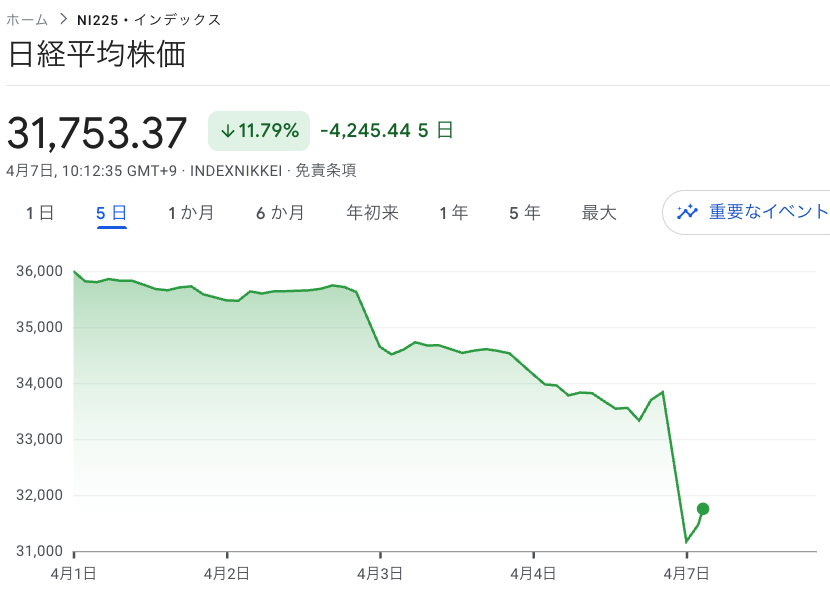830x595 pixels.
Task: Switch to the 5年 range
Action: [x=525, y=212]
